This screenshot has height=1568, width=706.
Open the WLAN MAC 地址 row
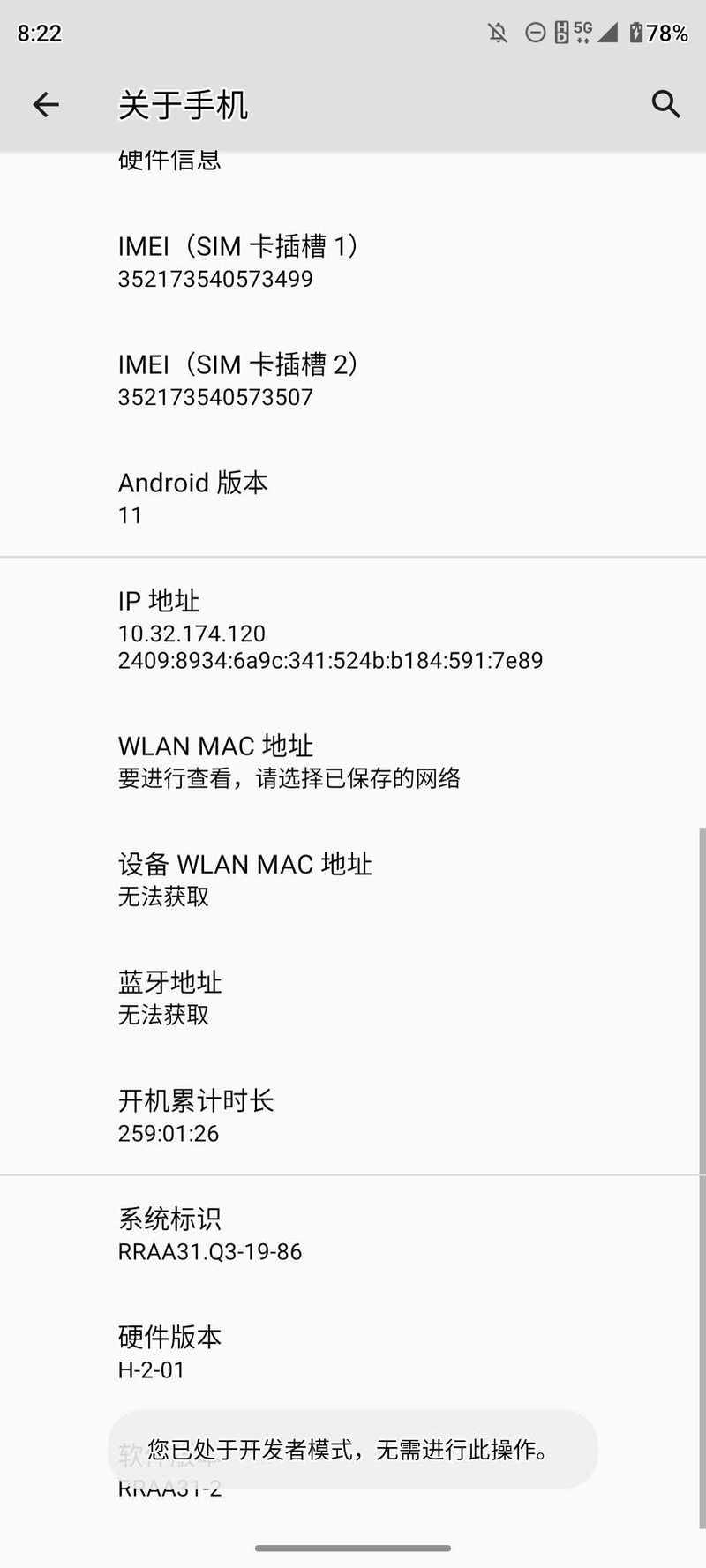pyautogui.click(x=353, y=761)
